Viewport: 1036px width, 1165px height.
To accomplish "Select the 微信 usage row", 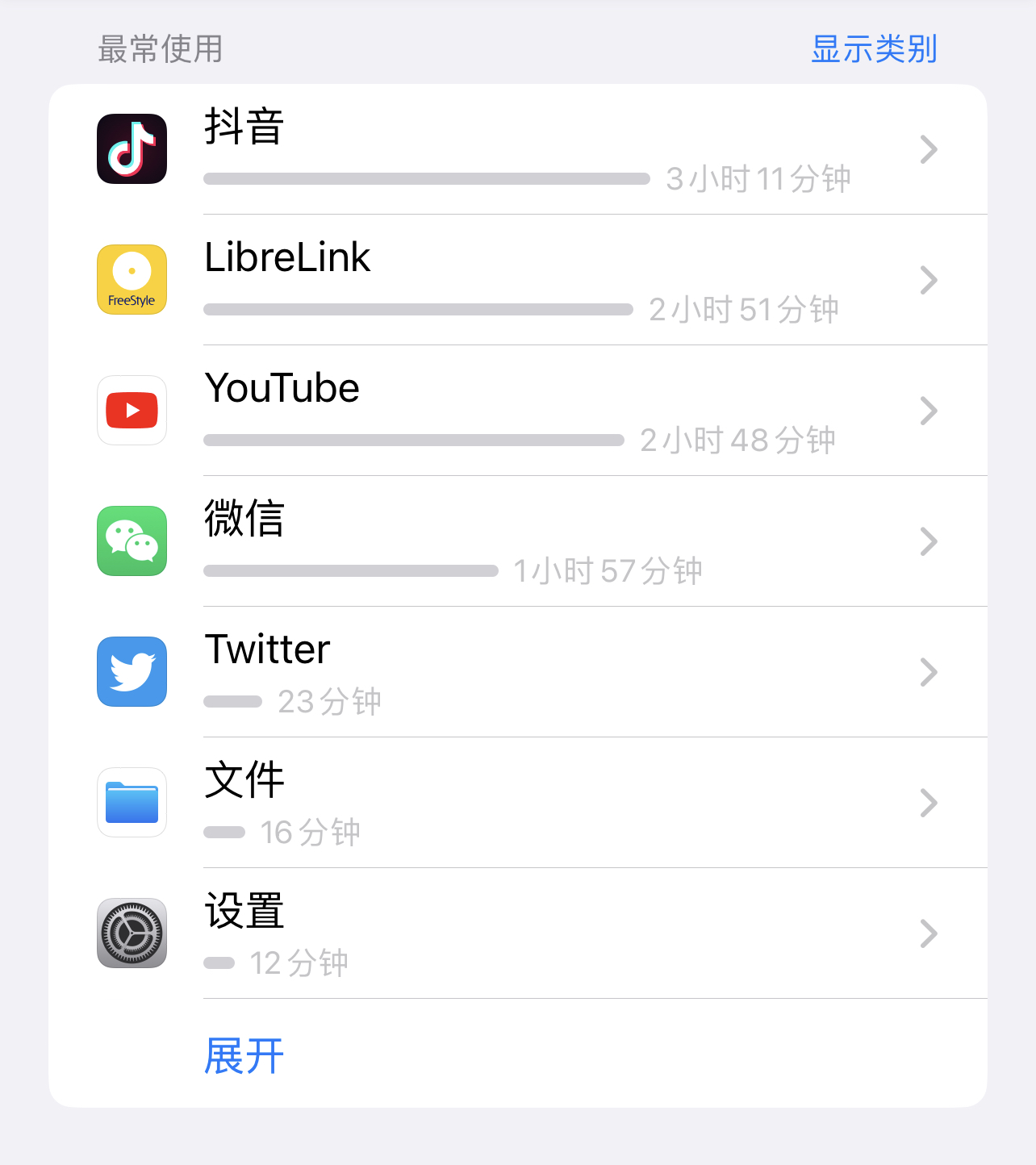I will tap(516, 542).
